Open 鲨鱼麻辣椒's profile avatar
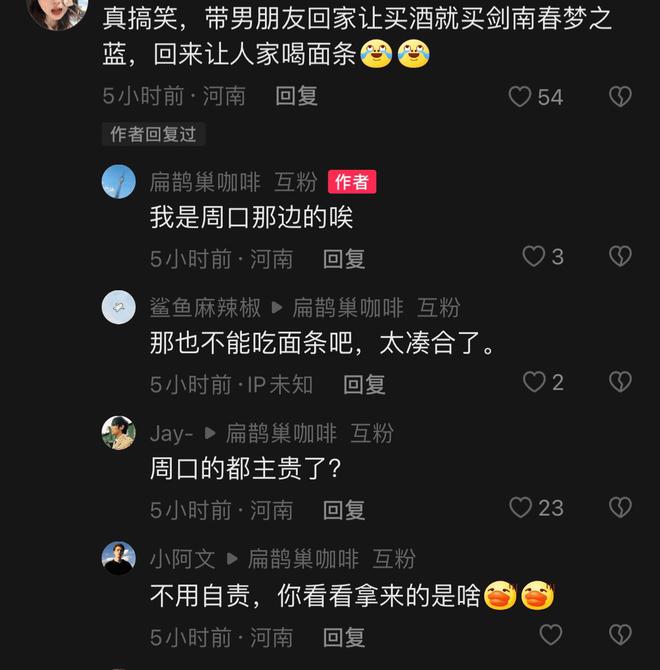This screenshot has height=670, width=660. click(x=119, y=307)
